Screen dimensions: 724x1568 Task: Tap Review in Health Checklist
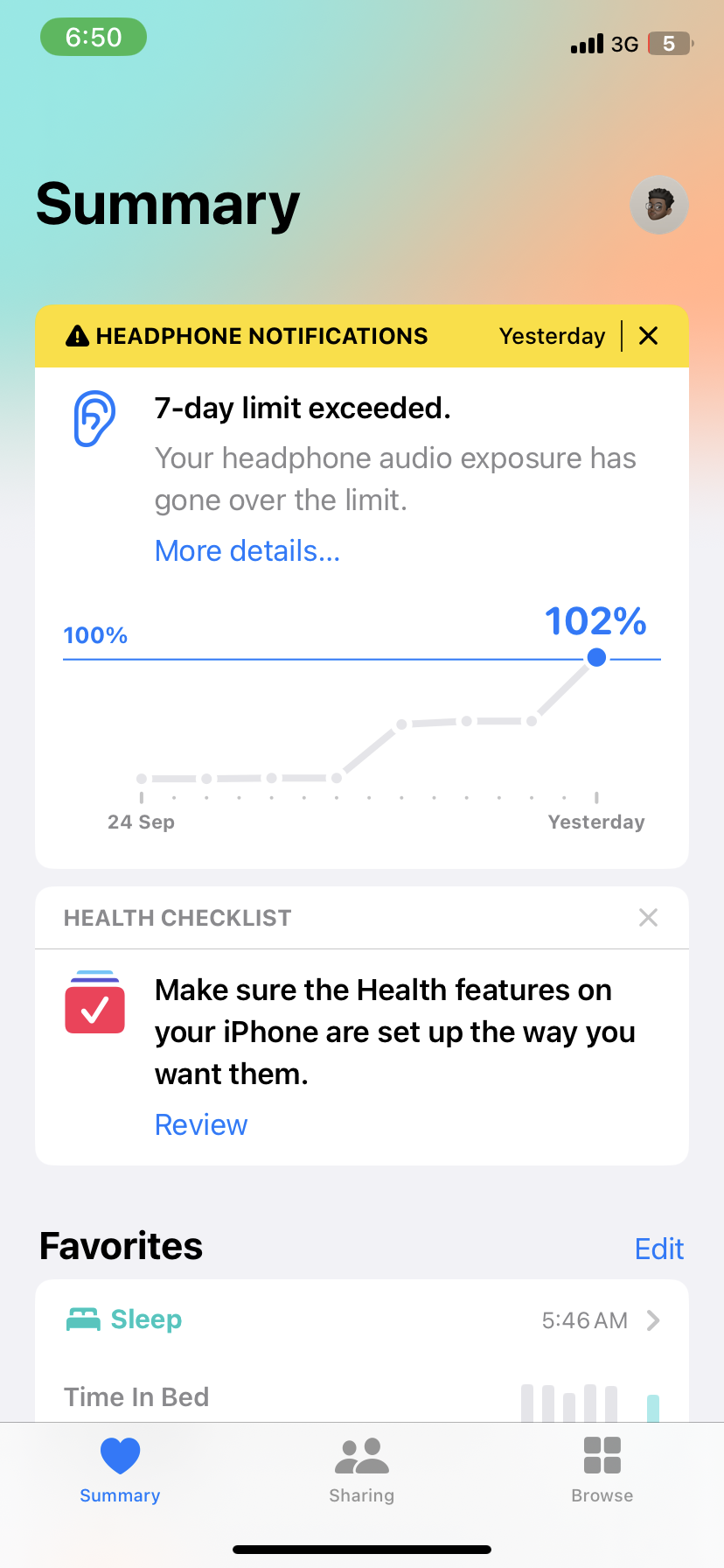point(201,1125)
